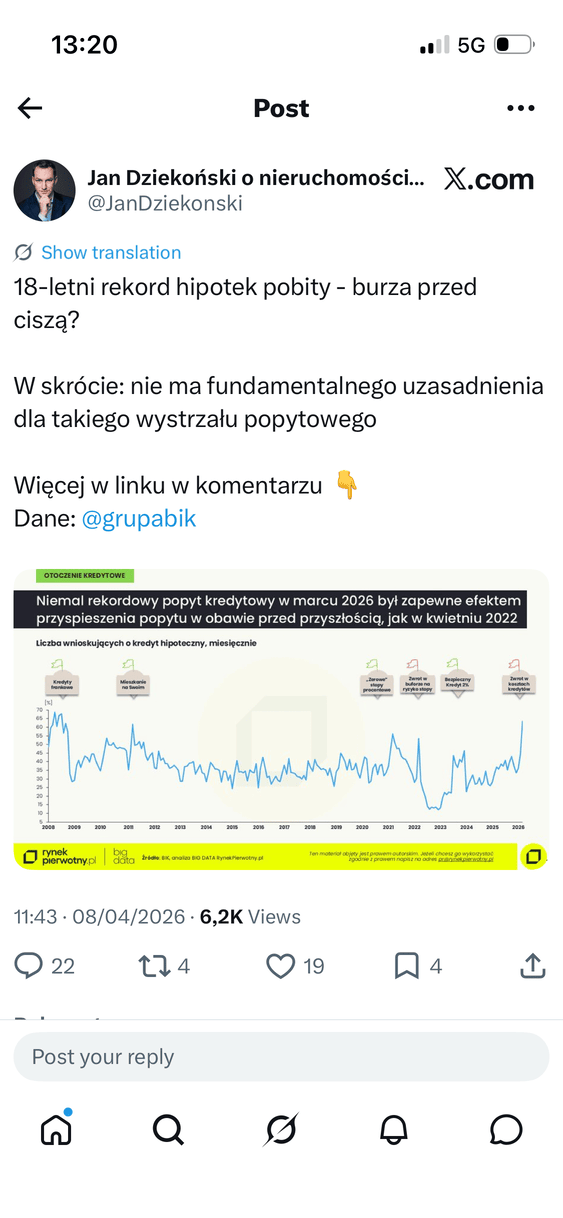Open the messages tab
563x1218 pixels.
[507, 1129]
